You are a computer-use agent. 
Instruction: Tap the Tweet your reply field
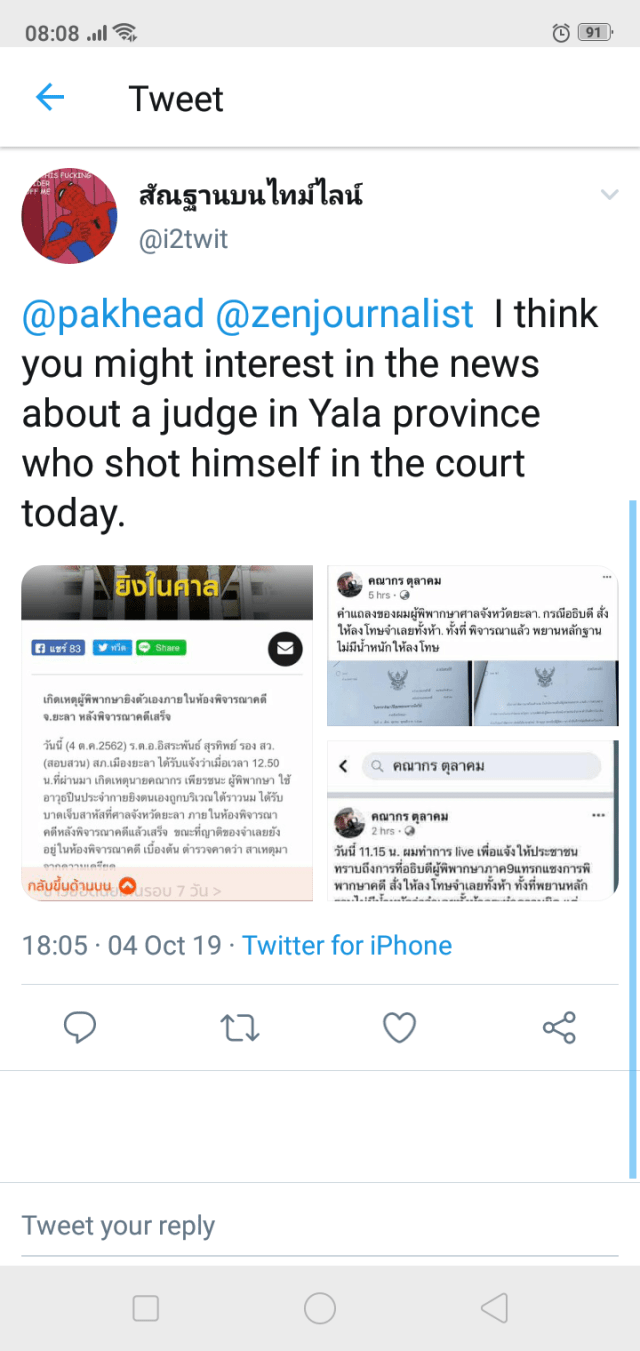(x=300, y=1225)
